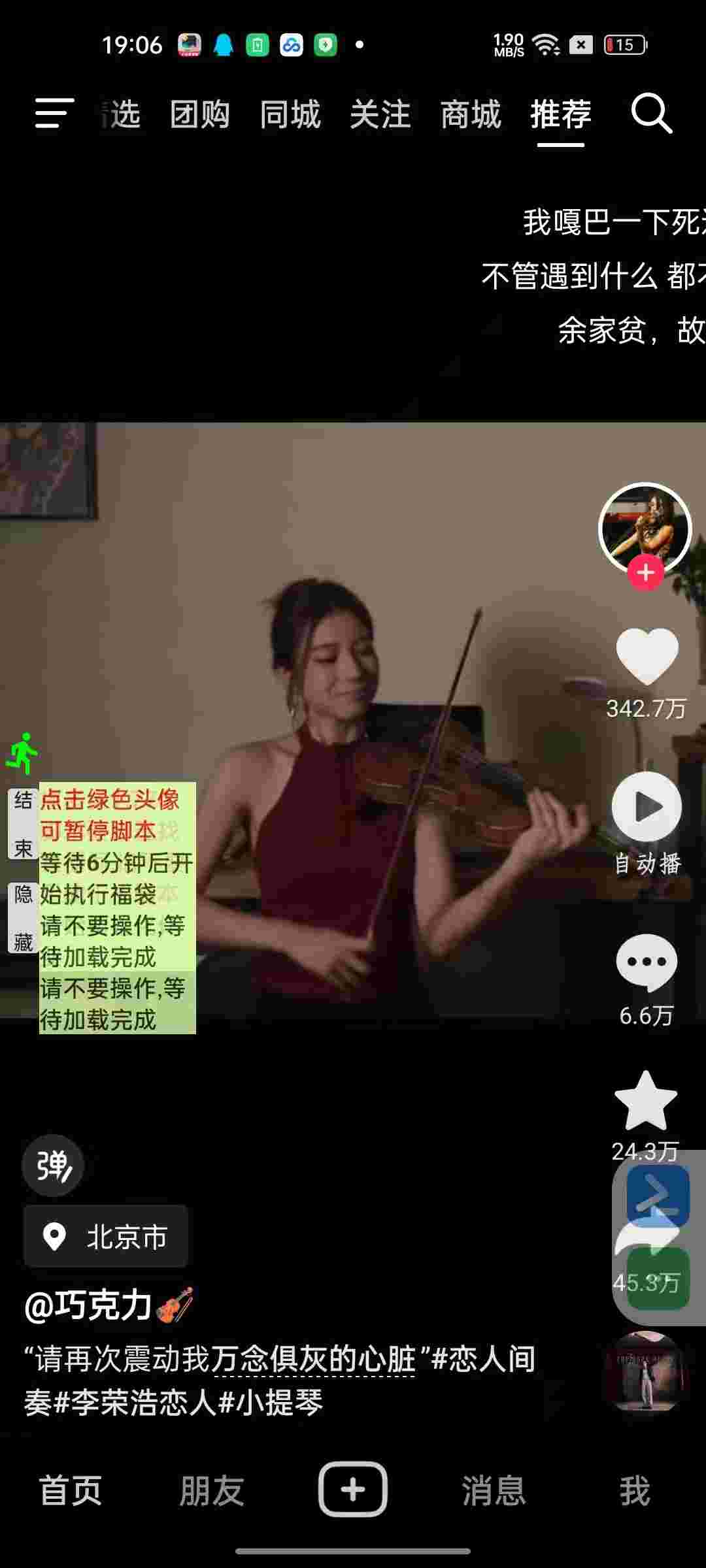Open the side drawer menu
706x1568 pixels.
(x=54, y=114)
